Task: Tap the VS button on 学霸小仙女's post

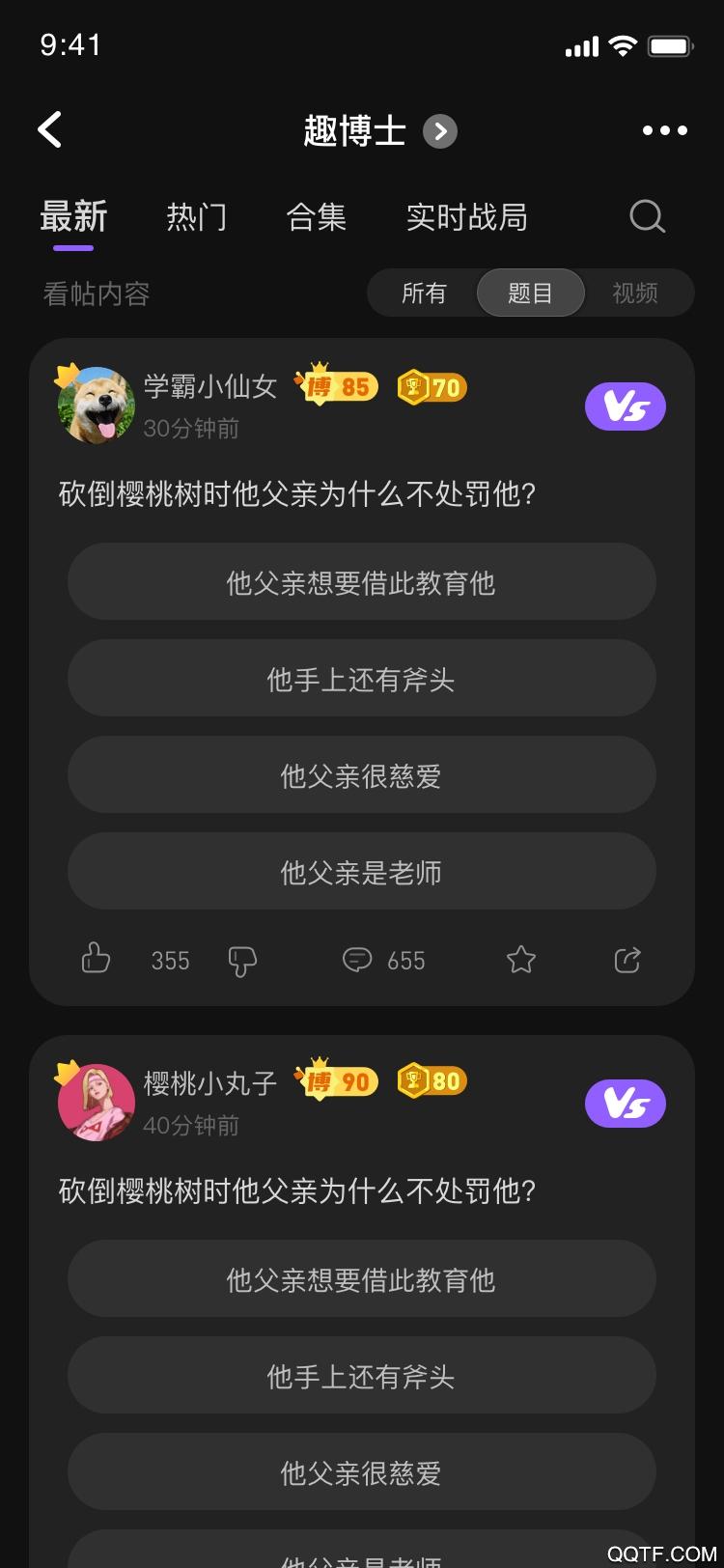Action: (625, 406)
